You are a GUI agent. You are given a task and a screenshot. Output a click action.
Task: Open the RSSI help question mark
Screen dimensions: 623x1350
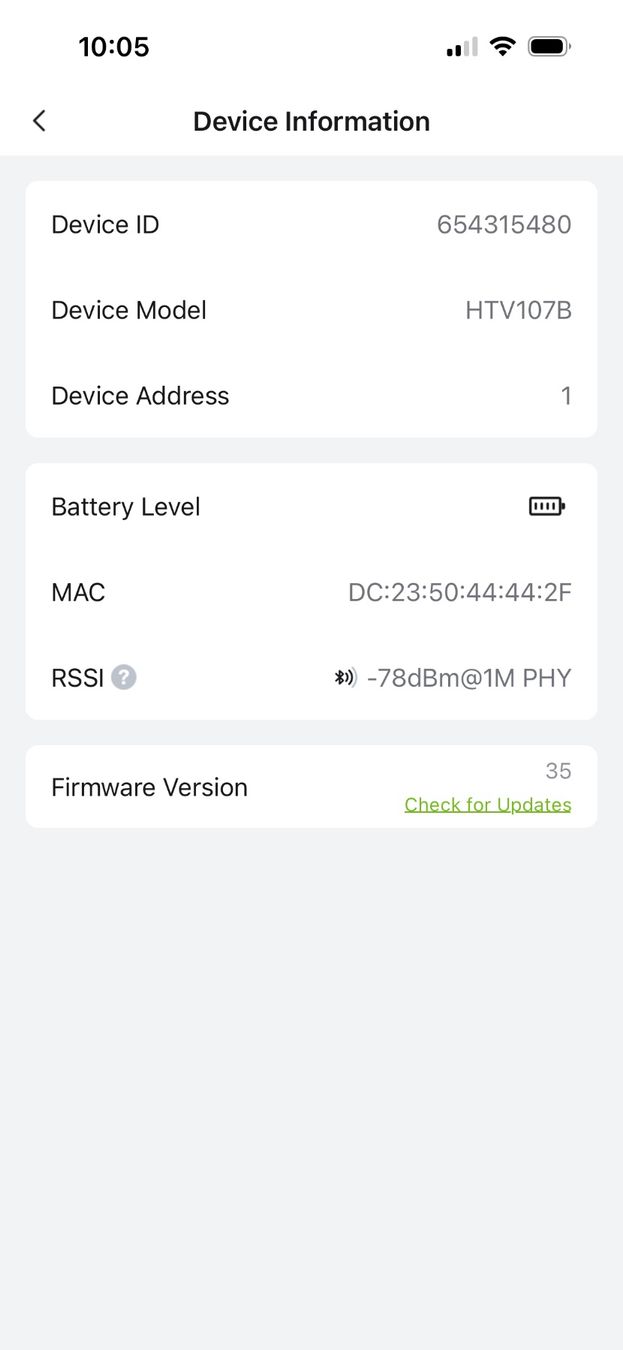pos(124,678)
